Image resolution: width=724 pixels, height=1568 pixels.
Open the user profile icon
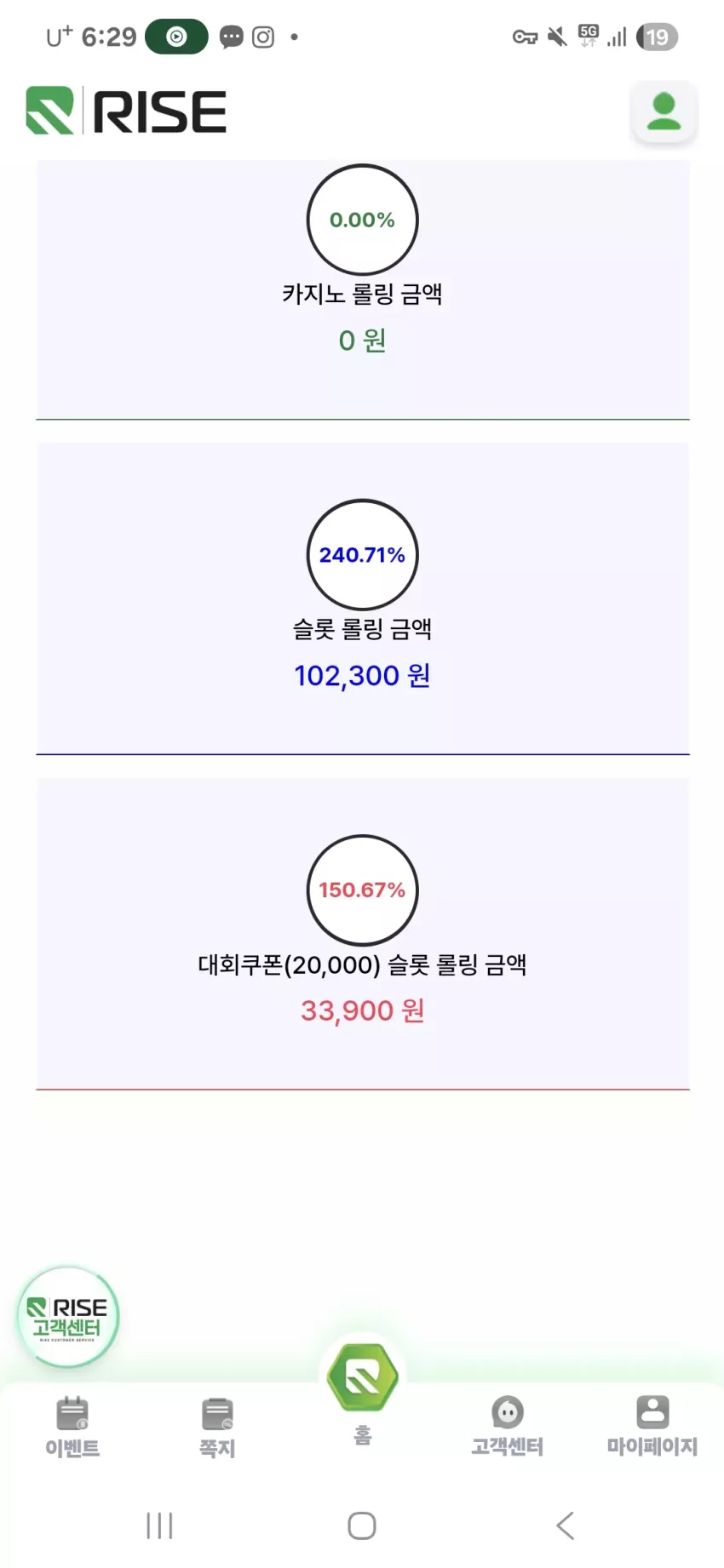(664, 112)
